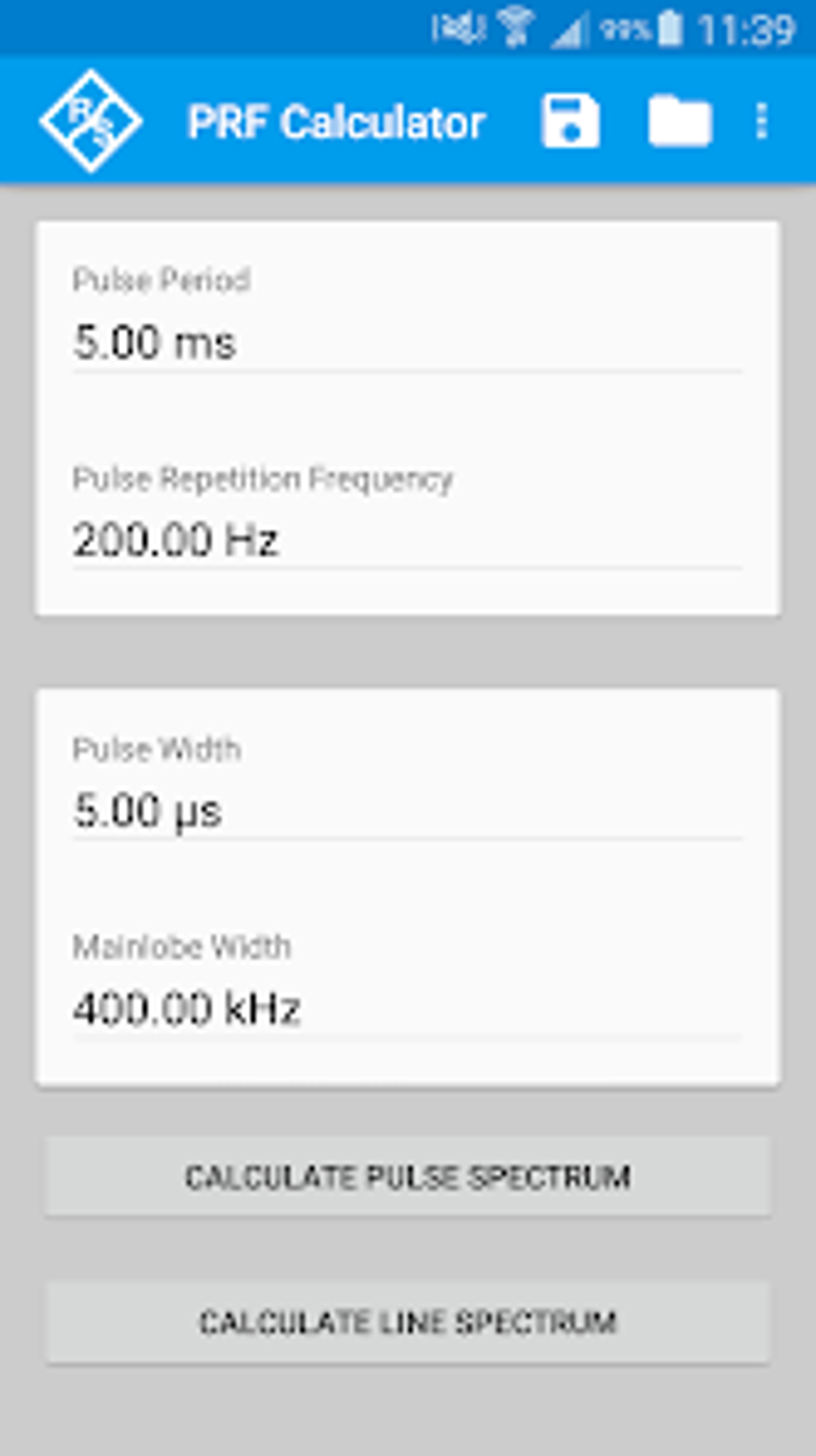
Task: Save the current calculation settings
Action: click(570, 121)
